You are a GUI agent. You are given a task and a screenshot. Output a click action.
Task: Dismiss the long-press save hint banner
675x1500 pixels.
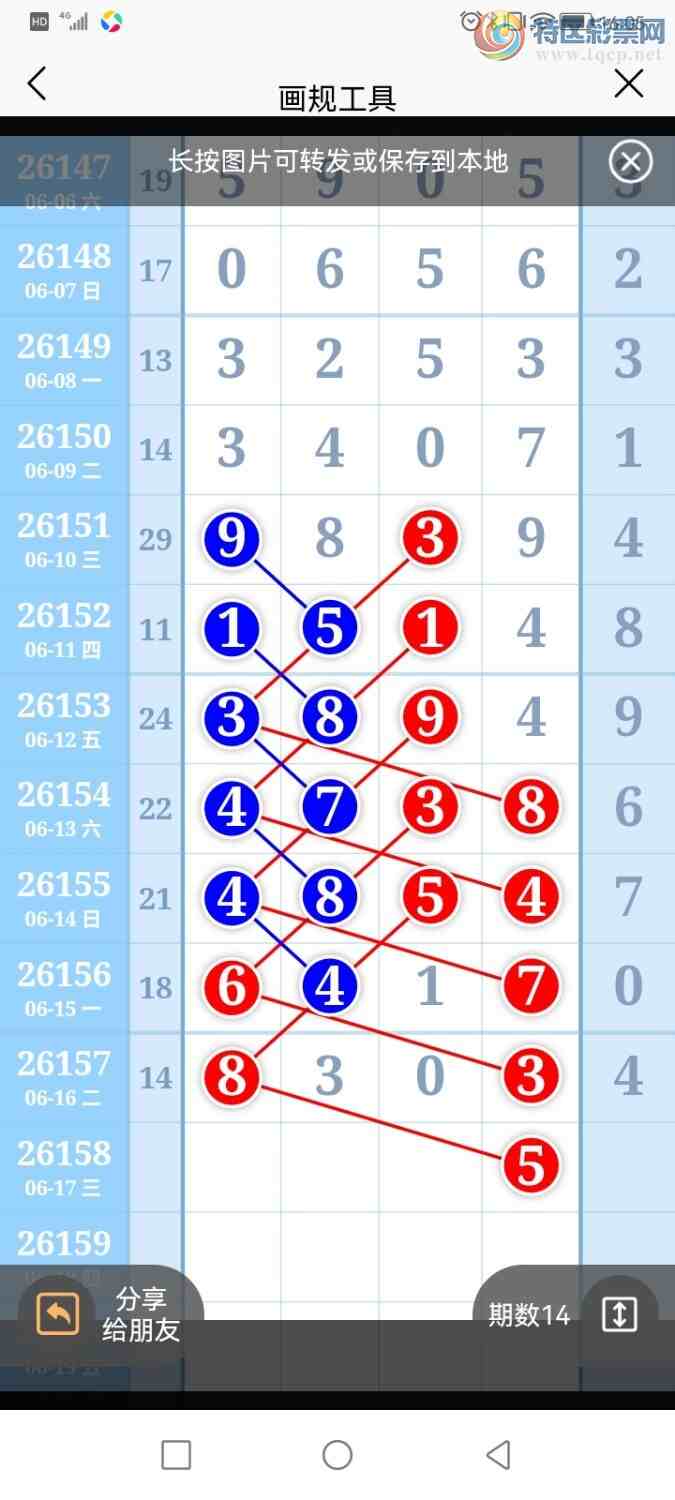coord(630,161)
